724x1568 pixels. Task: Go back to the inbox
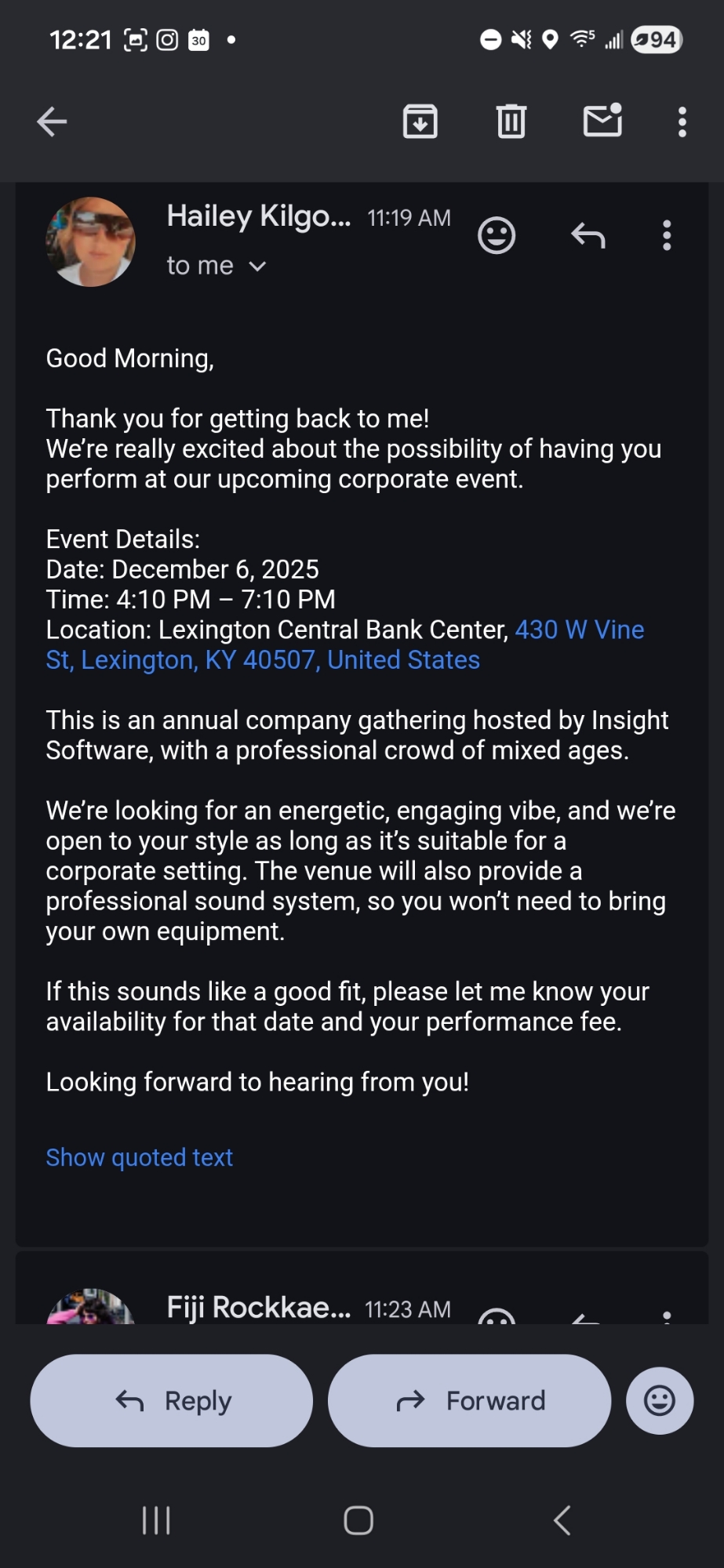tap(52, 122)
